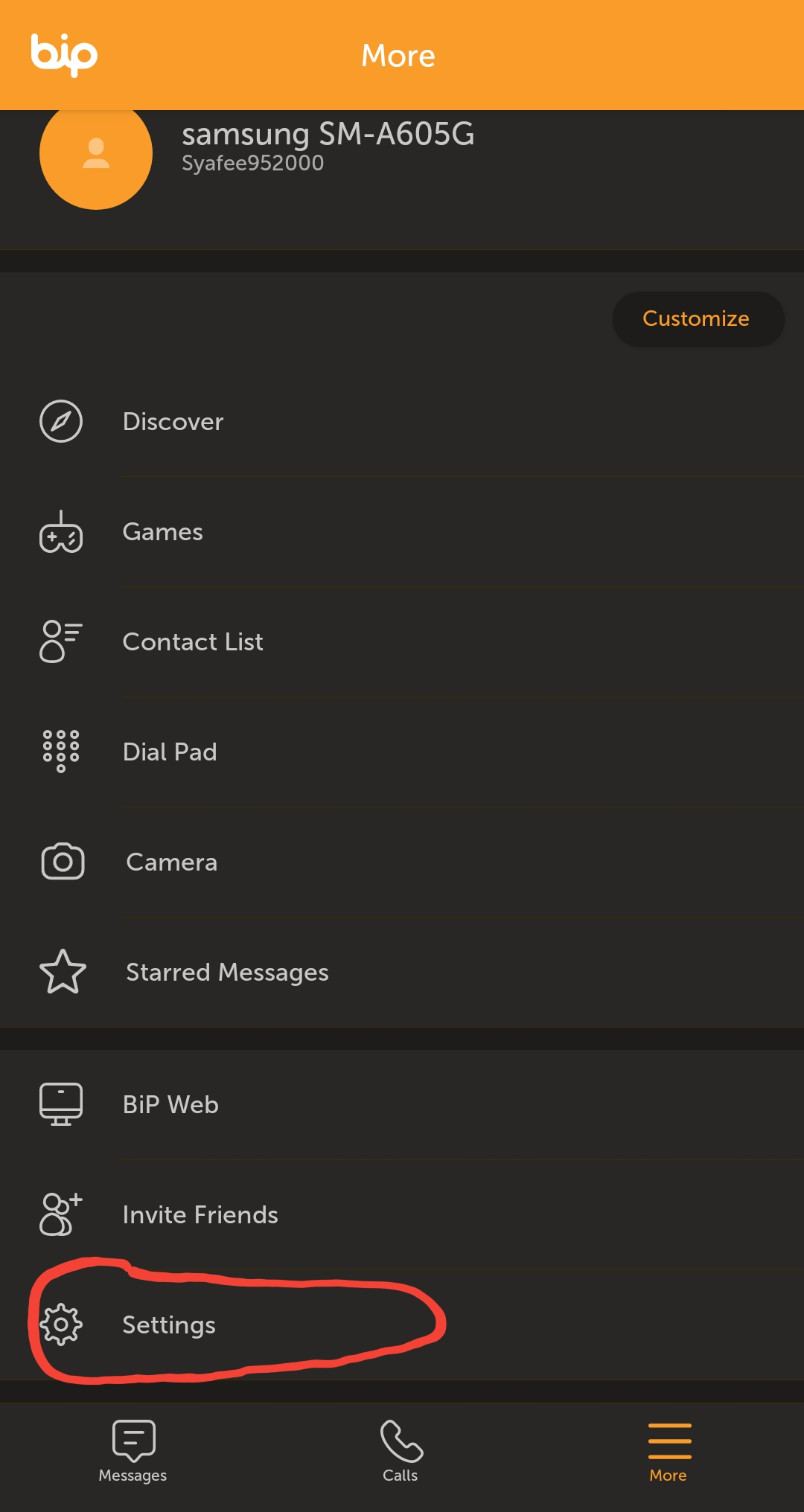Select the More tab
Viewport: 804px width, 1512px height.
(x=669, y=1451)
